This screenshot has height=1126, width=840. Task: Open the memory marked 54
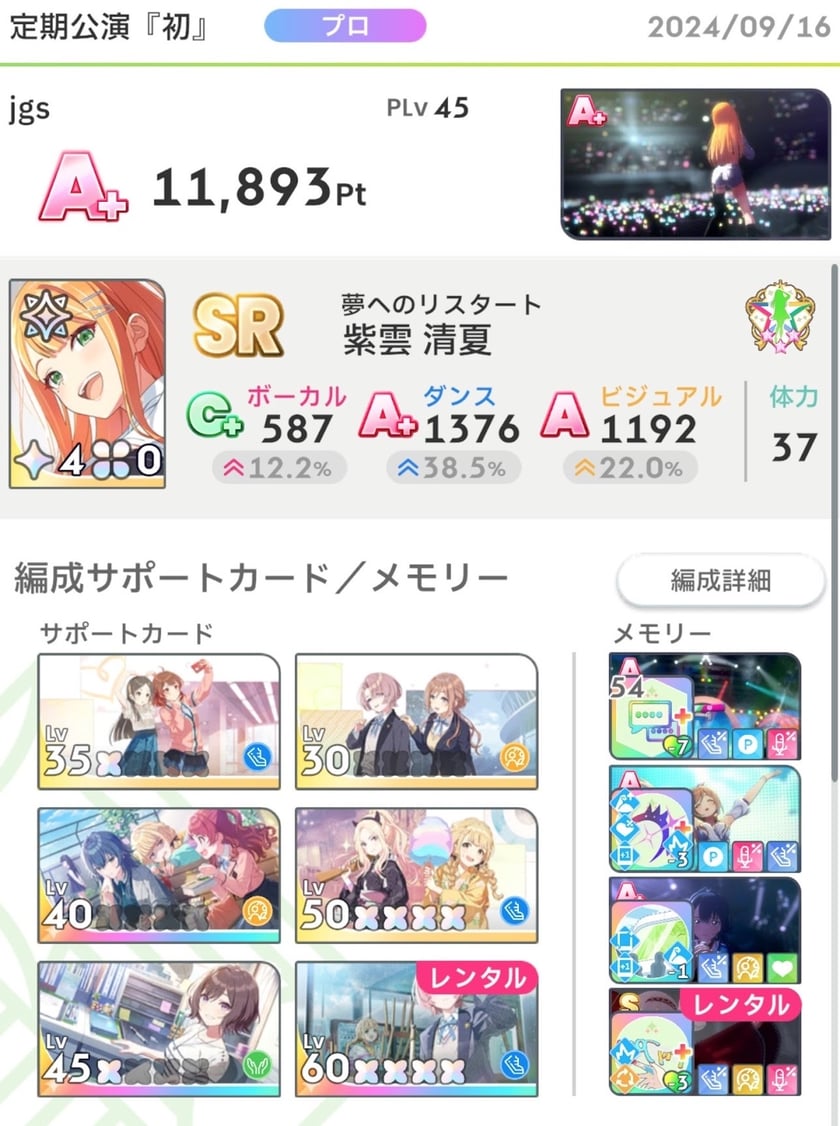[705, 707]
